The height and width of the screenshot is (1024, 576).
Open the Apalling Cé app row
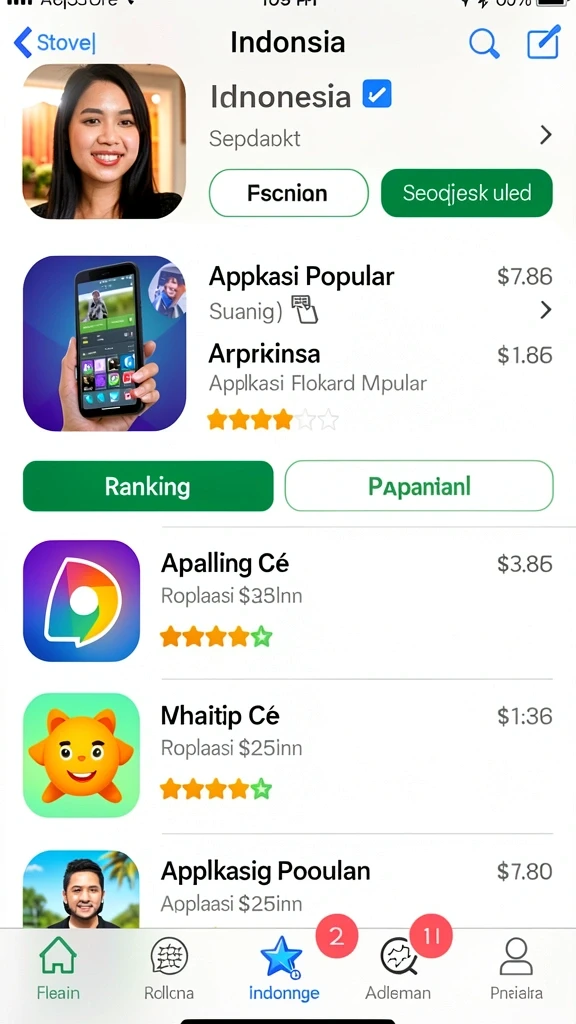click(288, 600)
